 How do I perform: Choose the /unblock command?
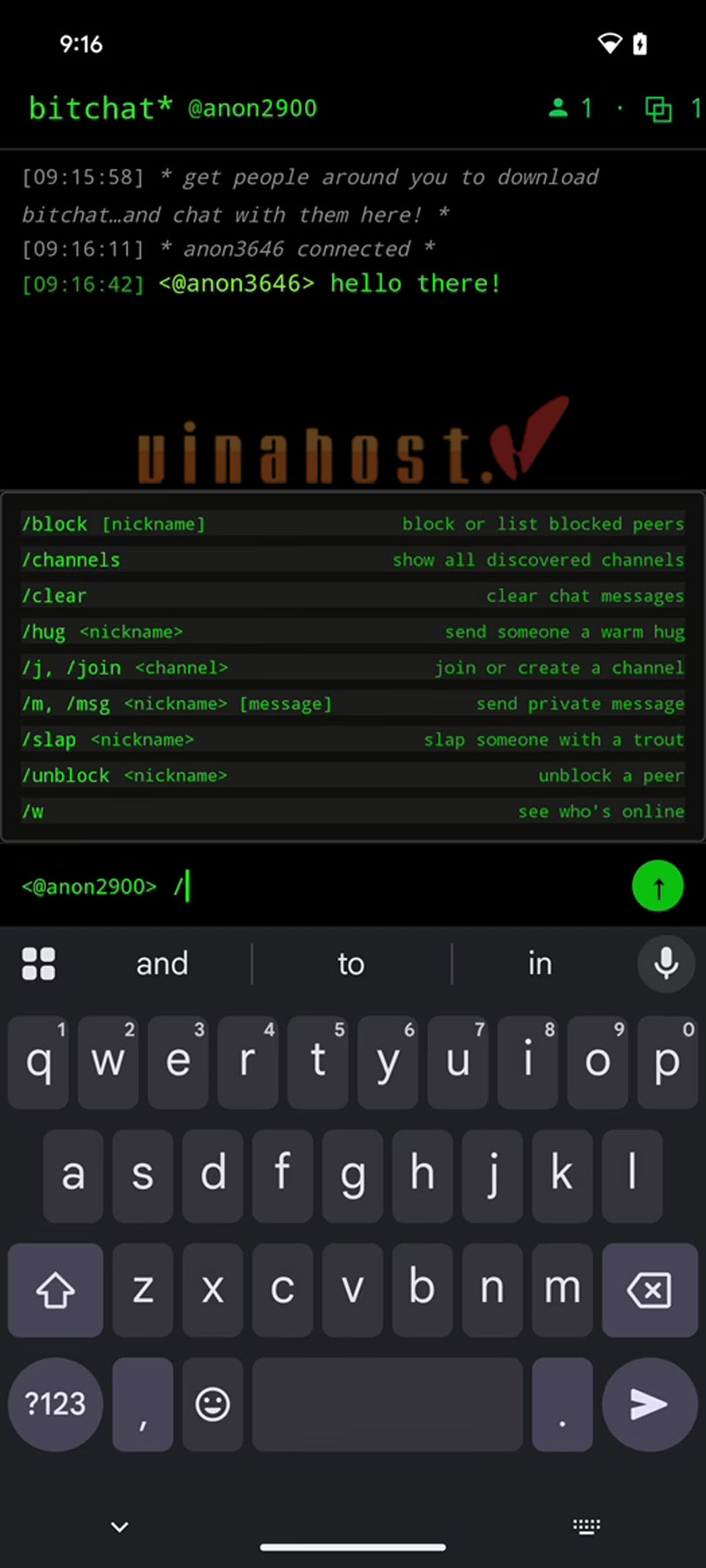click(352, 776)
